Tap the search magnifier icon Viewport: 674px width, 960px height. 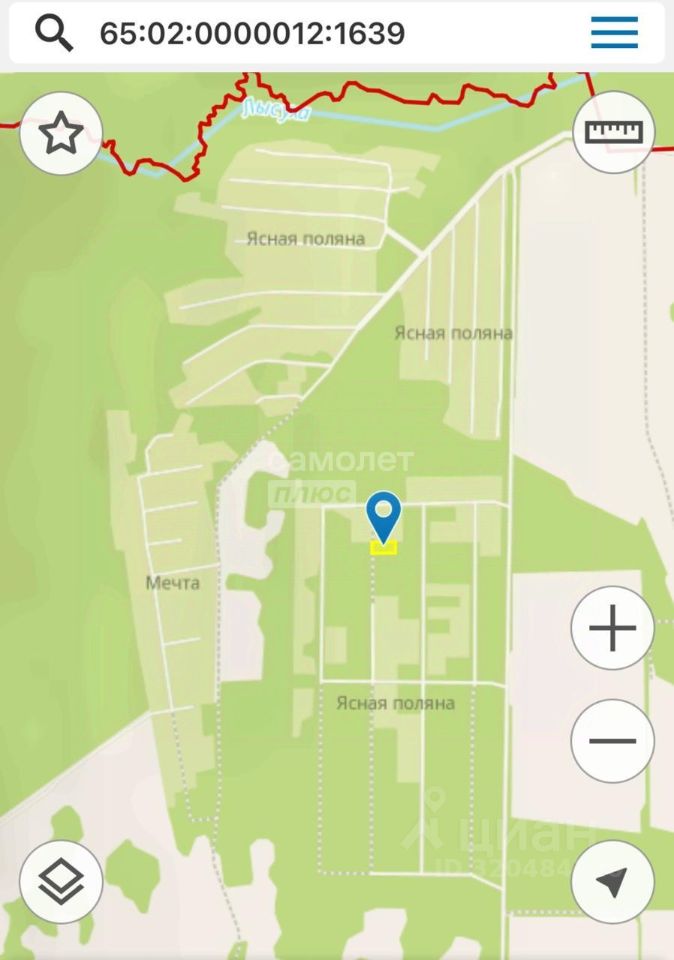pyautogui.click(x=54, y=33)
